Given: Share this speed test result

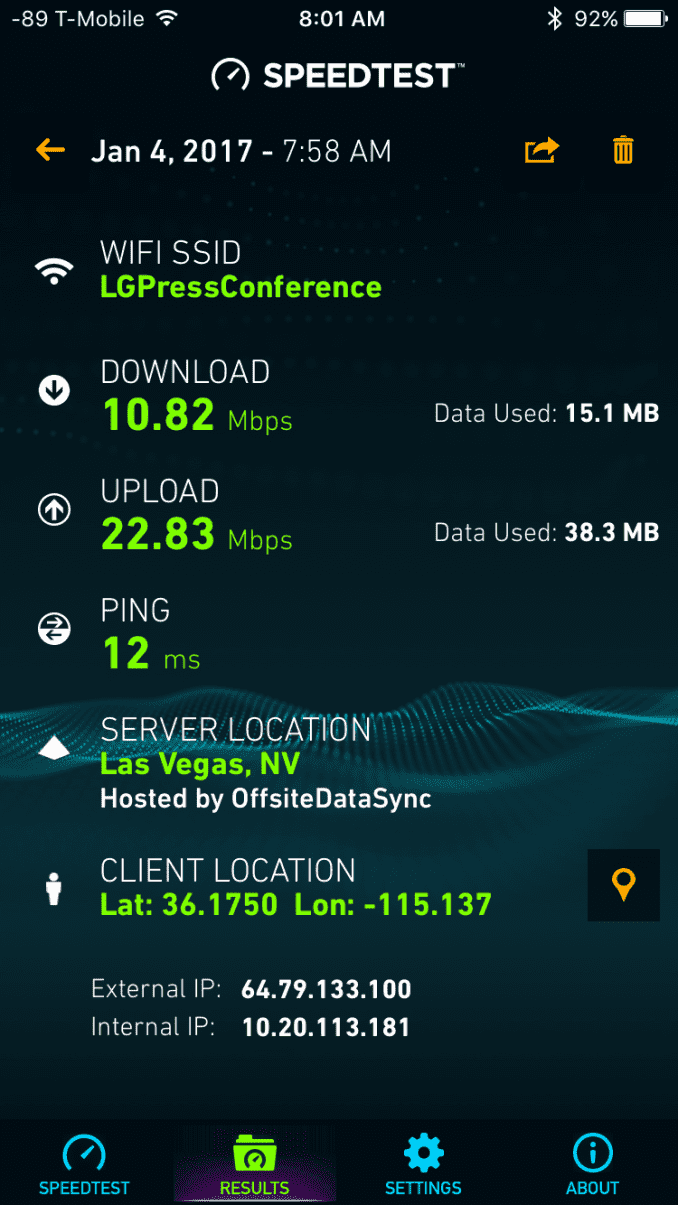Looking at the screenshot, I should [541, 150].
